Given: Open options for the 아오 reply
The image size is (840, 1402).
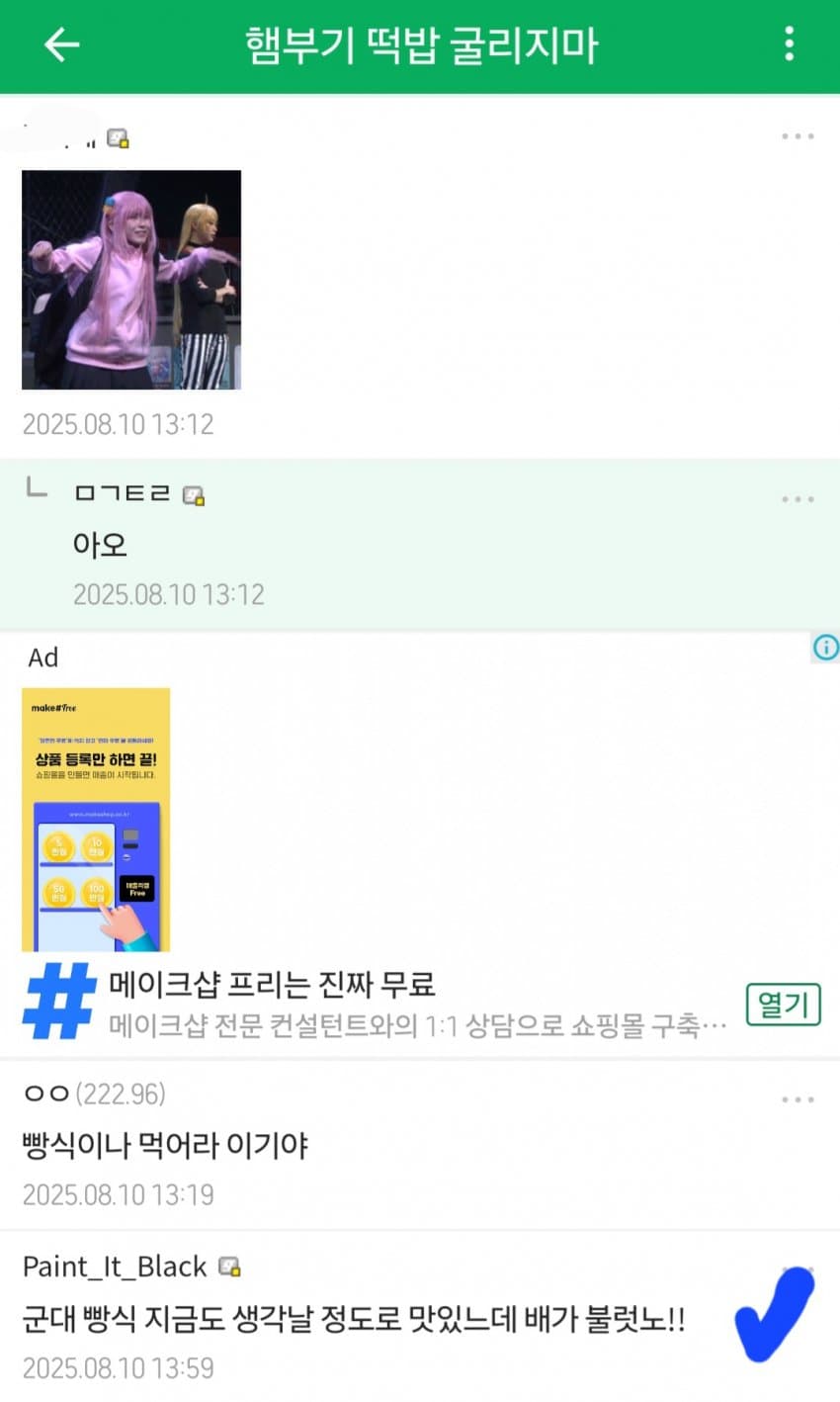Looking at the screenshot, I should [798, 499].
